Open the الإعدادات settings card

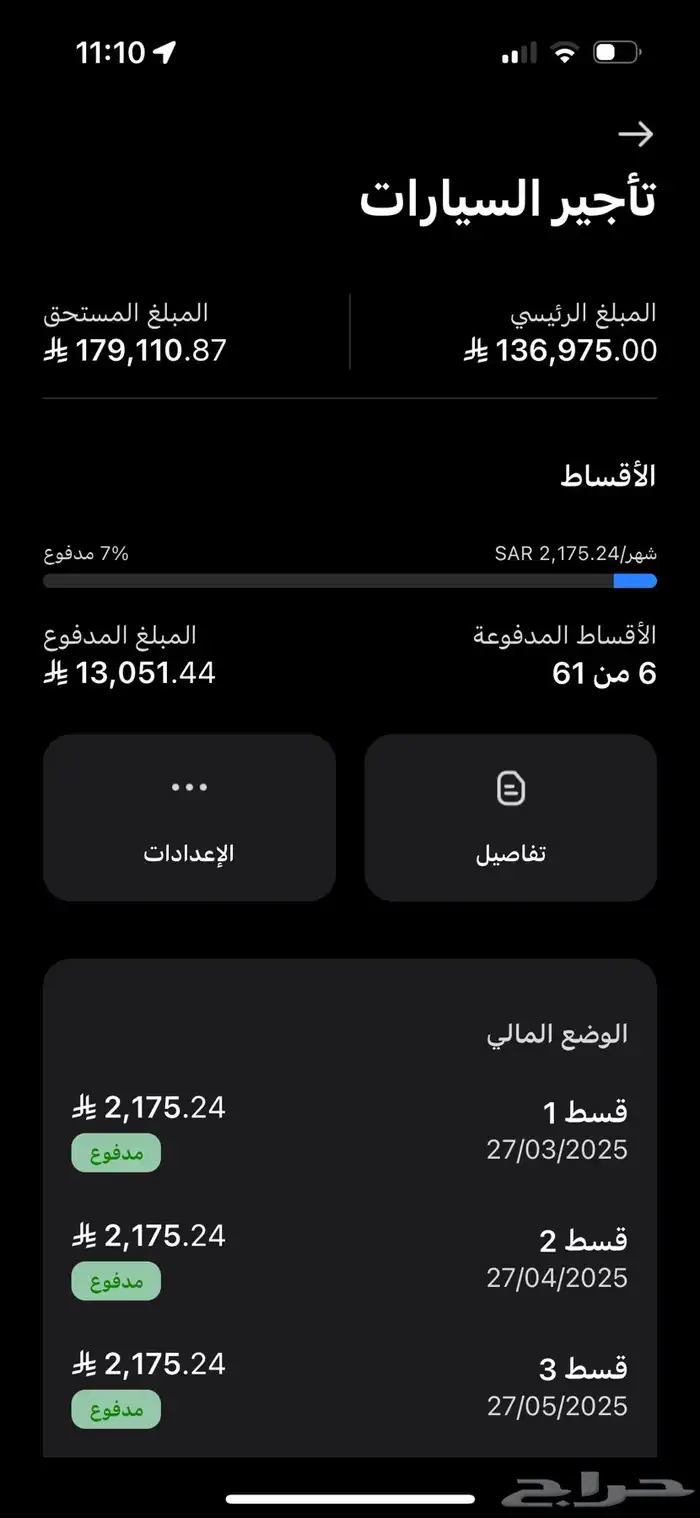coord(189,818)
